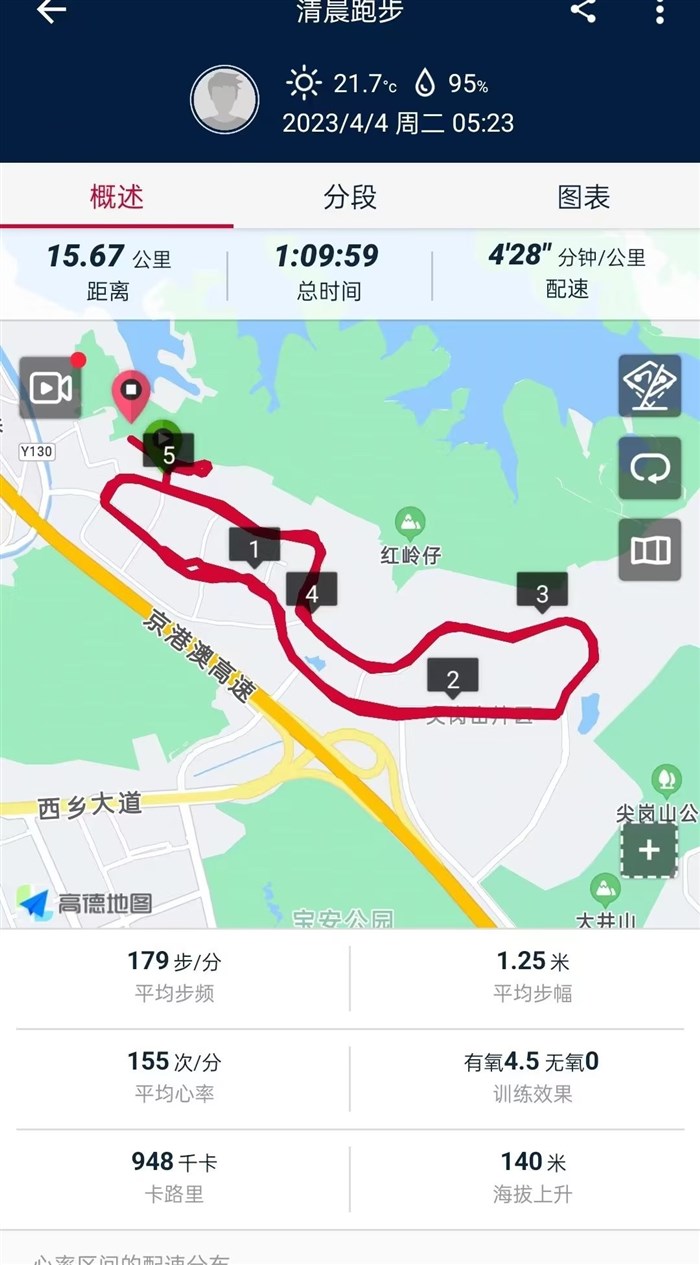Switch to the 分段 tab
Viewport: 700px width, 1265px height.
tap(350, 197)
